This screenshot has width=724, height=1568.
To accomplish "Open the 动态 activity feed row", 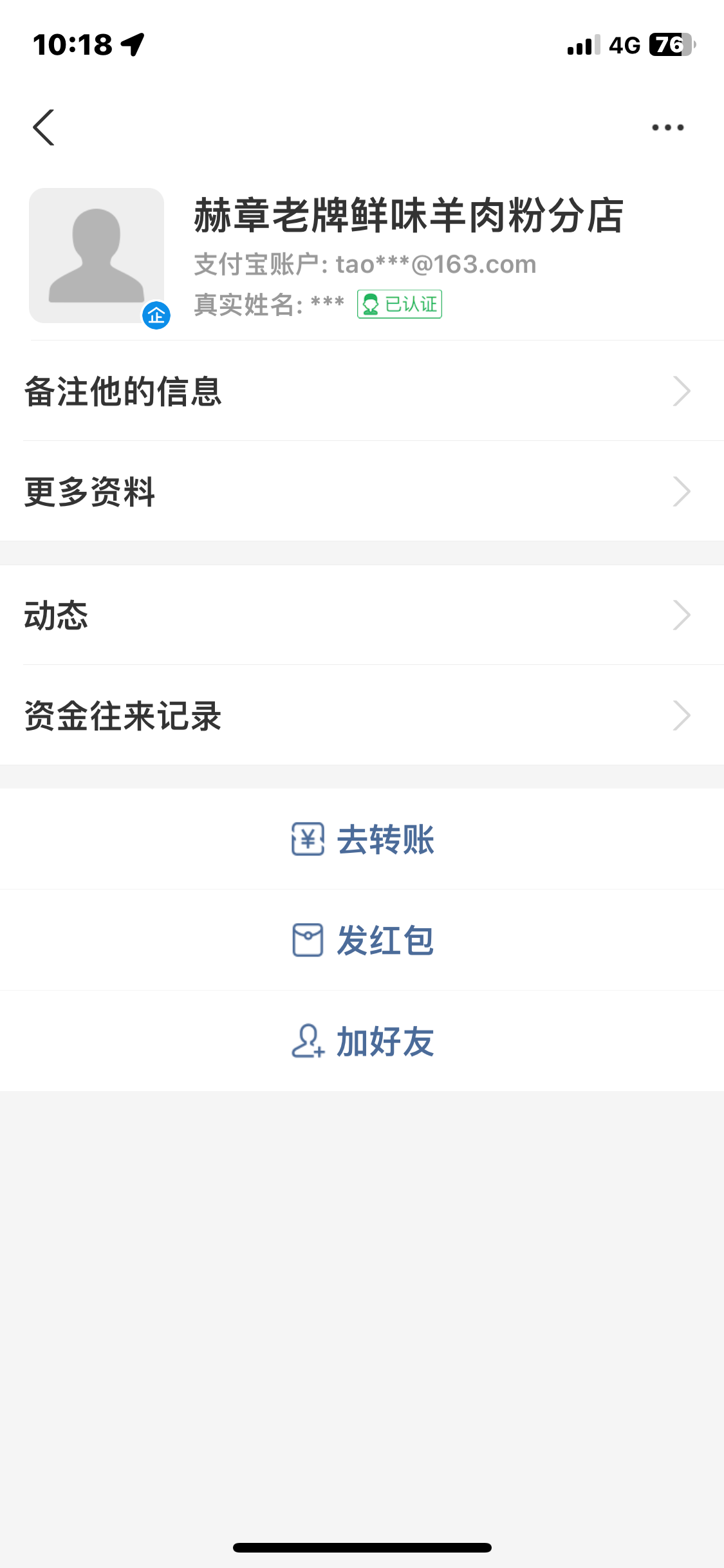I will click(x=362, y=615).
